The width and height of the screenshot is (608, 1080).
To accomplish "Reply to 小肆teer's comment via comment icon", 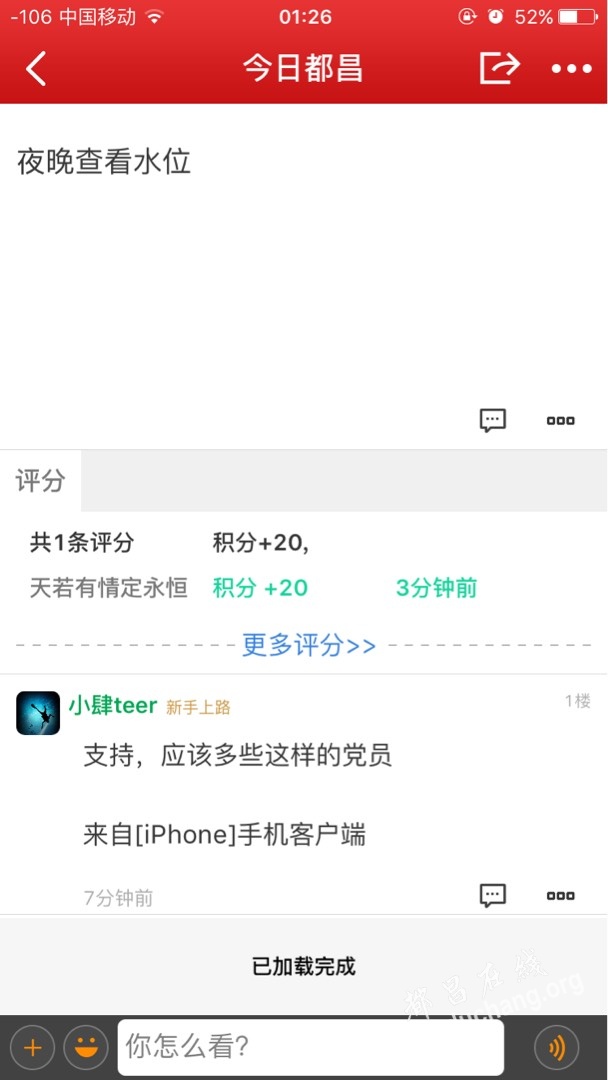I will click(493, 895).
